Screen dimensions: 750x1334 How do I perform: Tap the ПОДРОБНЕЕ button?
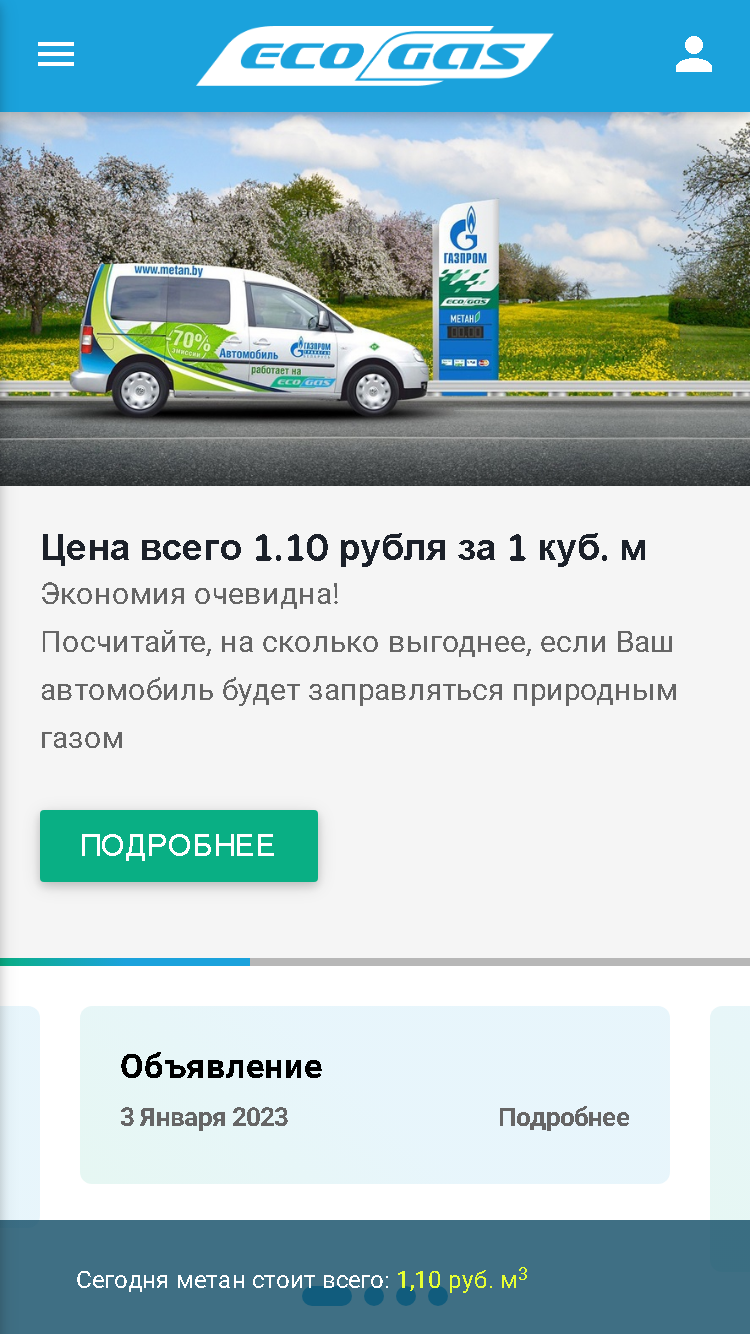coord(179,846)
